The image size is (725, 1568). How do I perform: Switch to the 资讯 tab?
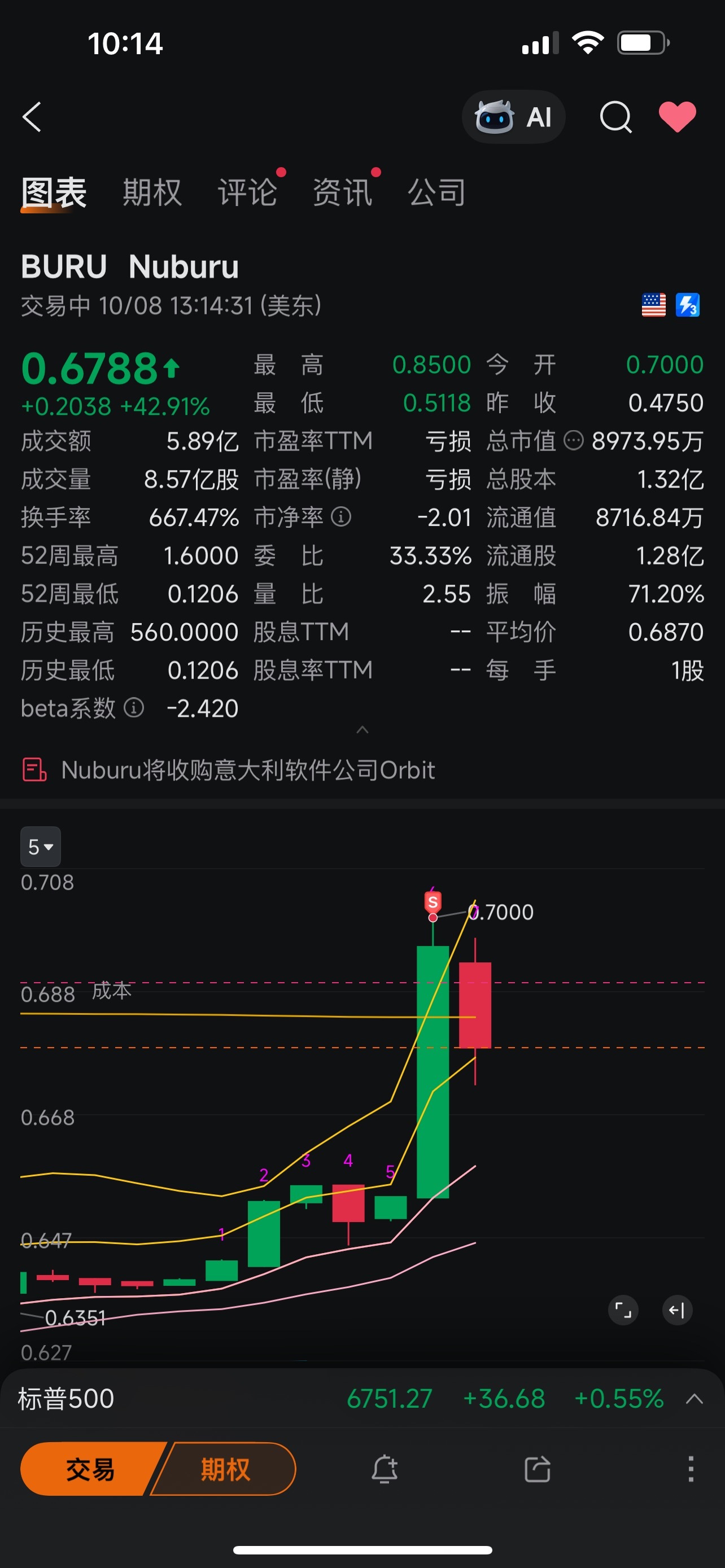(343, 191)
